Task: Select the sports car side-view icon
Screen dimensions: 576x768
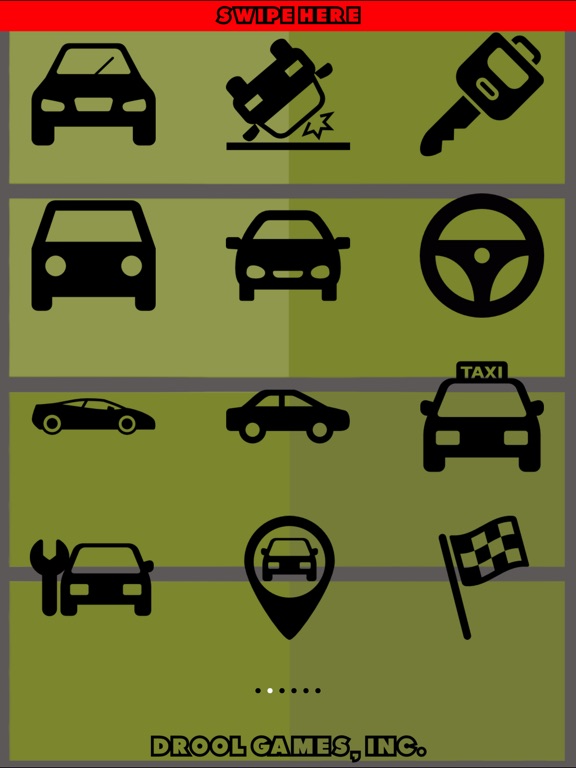Action: [94, 416]
